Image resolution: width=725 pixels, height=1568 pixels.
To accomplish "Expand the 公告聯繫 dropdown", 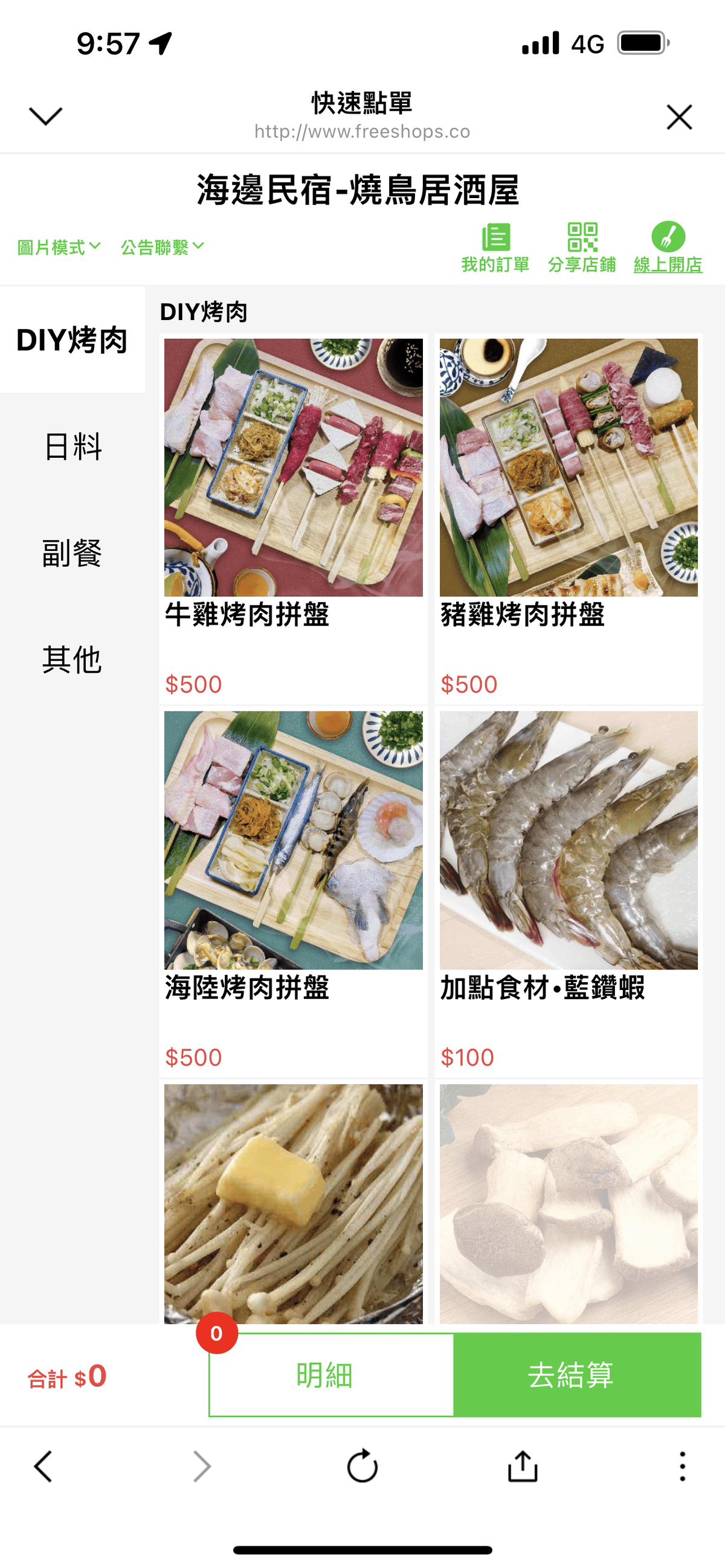I will tap(162, 247).
